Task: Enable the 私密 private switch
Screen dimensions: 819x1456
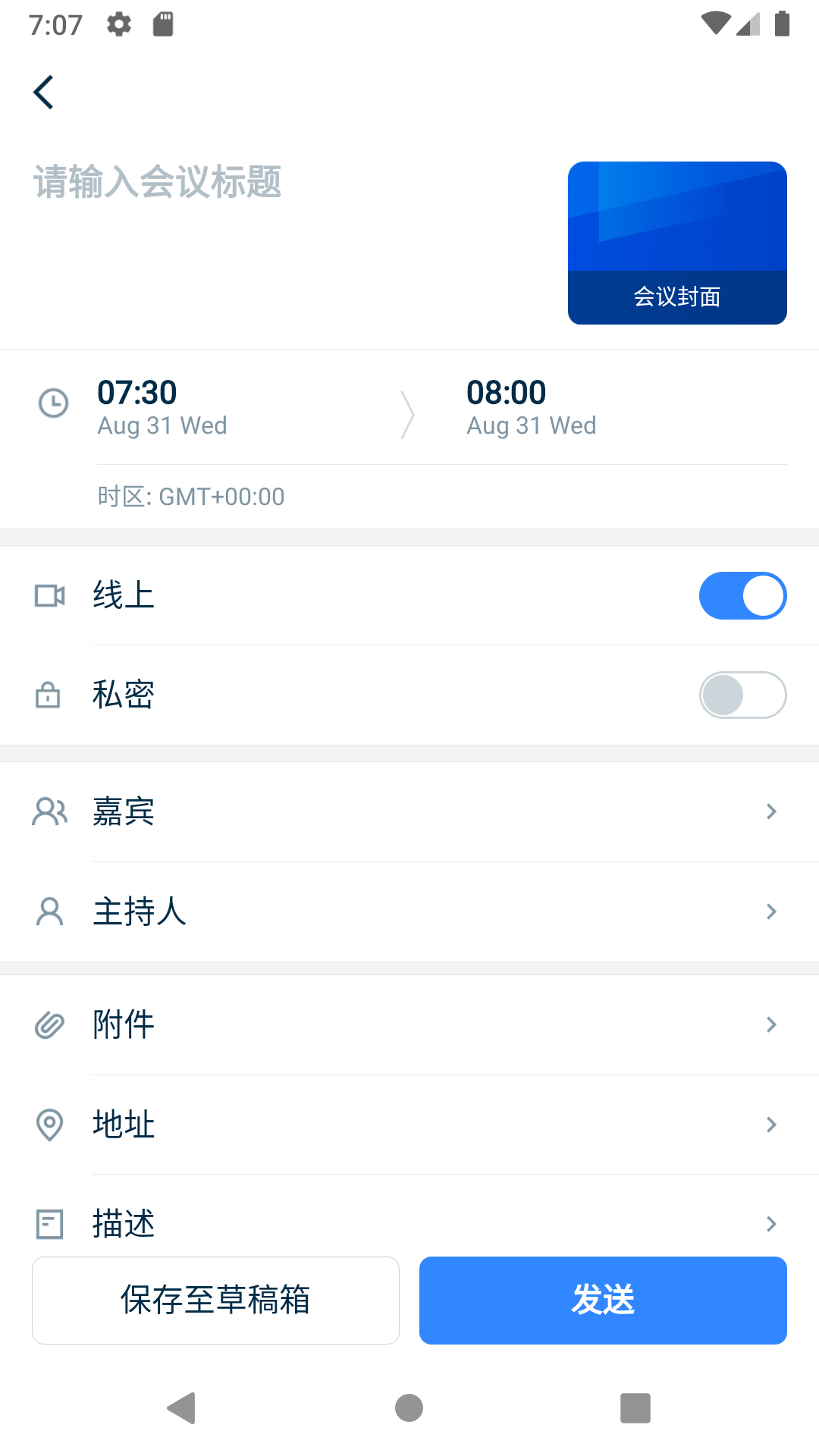Action: (x=742, y=695)
